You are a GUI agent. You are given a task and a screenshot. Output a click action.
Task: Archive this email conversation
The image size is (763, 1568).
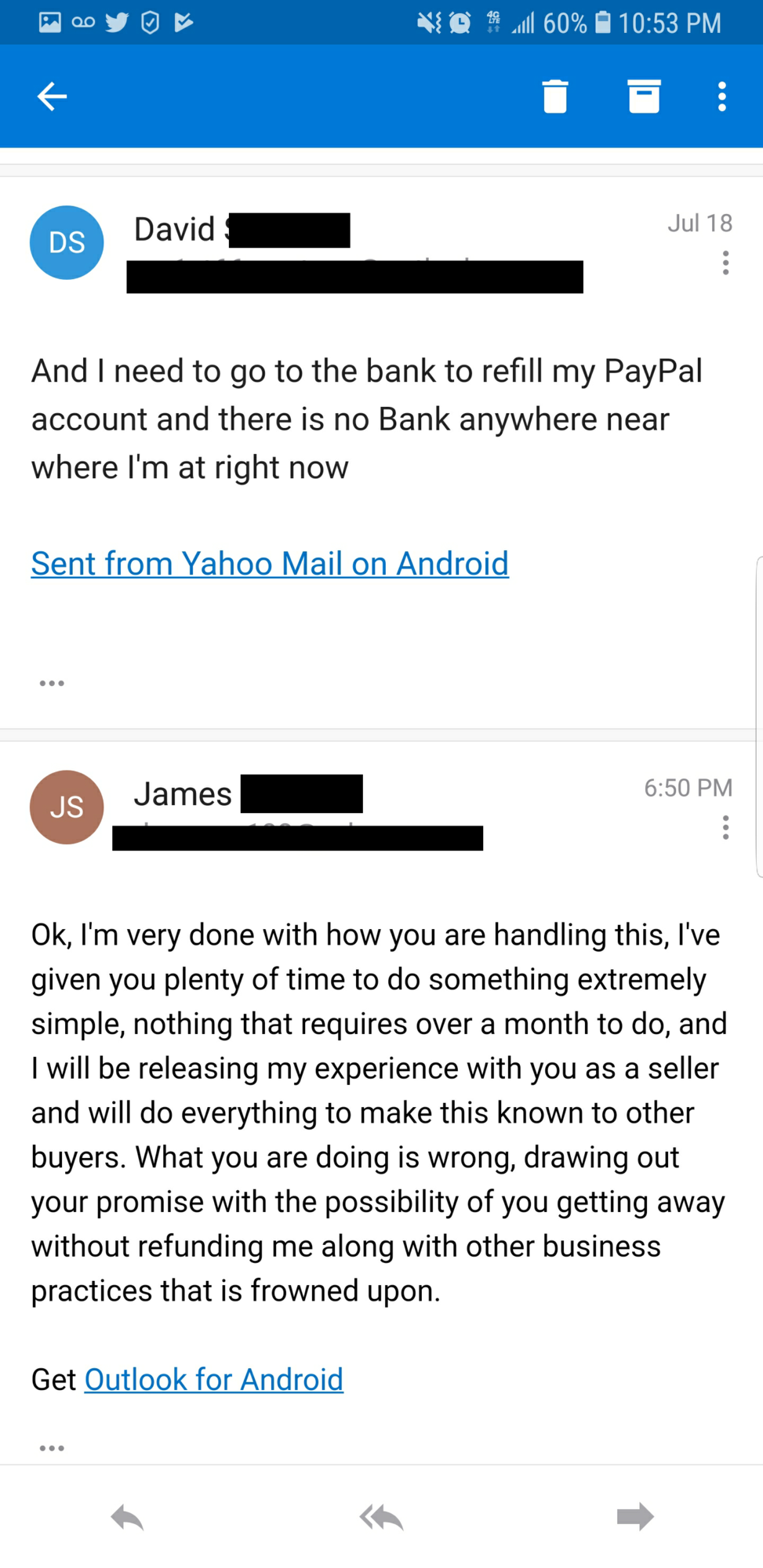point(644,96)
